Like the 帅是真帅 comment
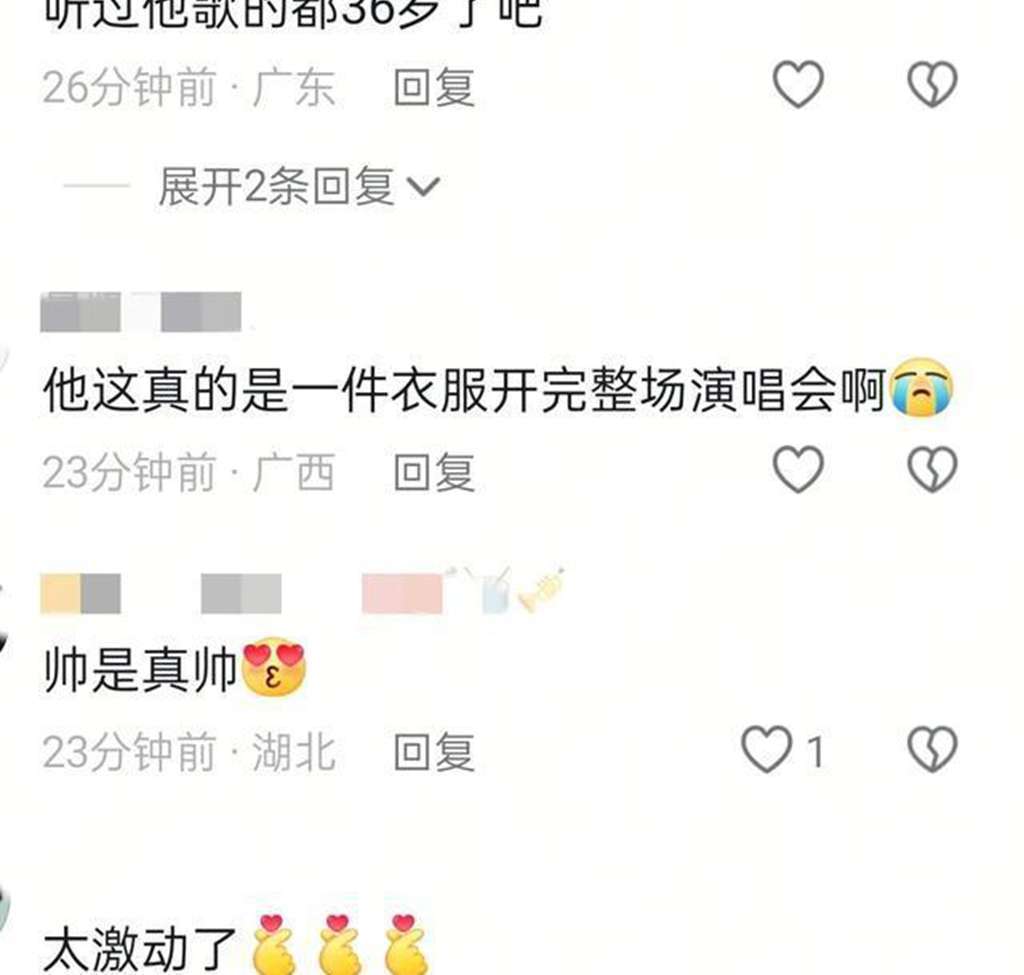Screen dimensions: 1024x975 [x=767, y=750]
